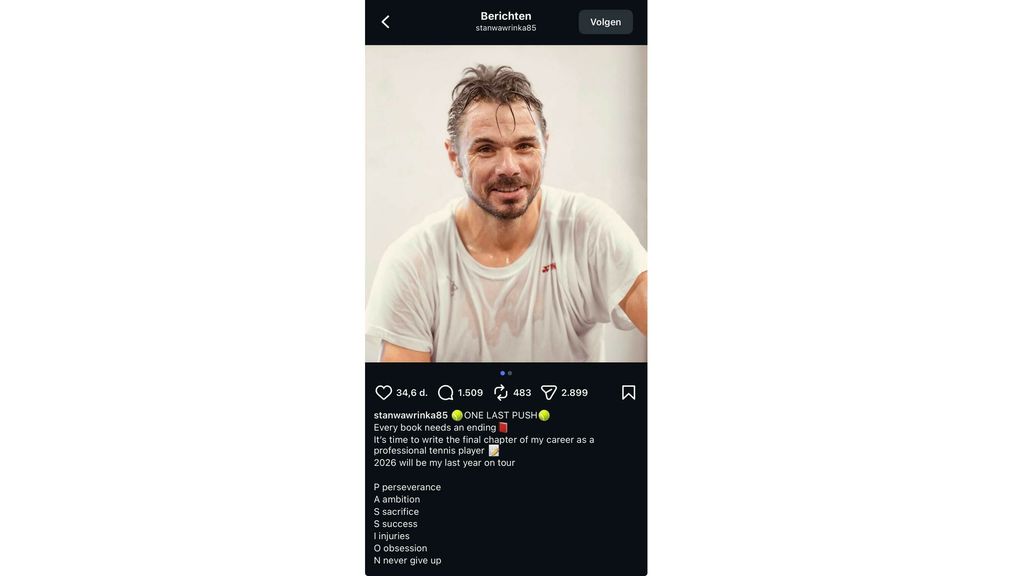Open the comments on this post
This screenshot has width=1024, height=576.
(x=446, y=393)
